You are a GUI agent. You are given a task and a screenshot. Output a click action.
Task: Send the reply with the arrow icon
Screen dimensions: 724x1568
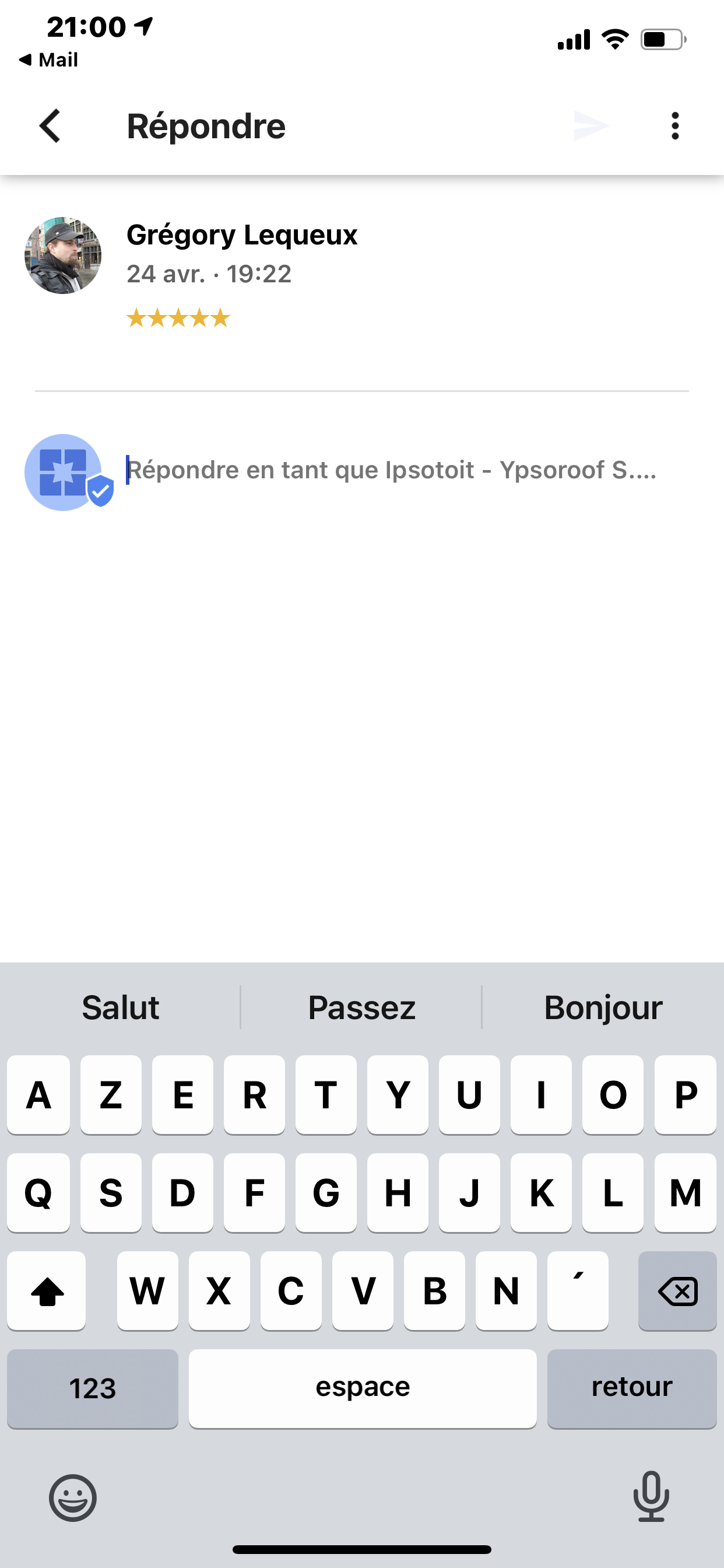point(591,126)
